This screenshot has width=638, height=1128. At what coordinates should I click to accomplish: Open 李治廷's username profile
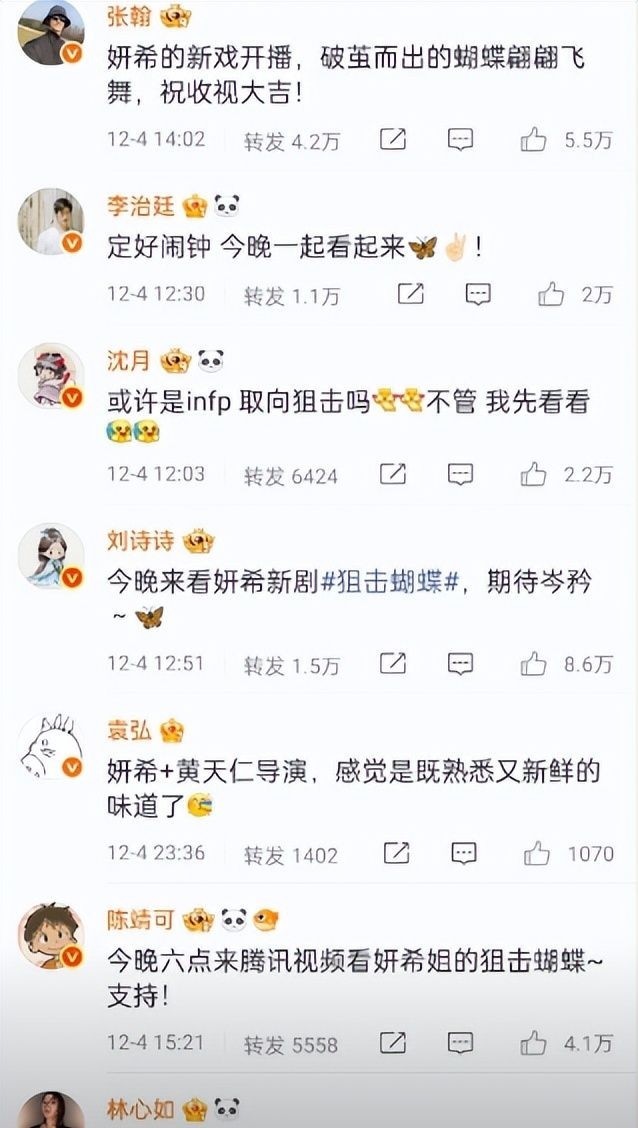coord(141,206)
